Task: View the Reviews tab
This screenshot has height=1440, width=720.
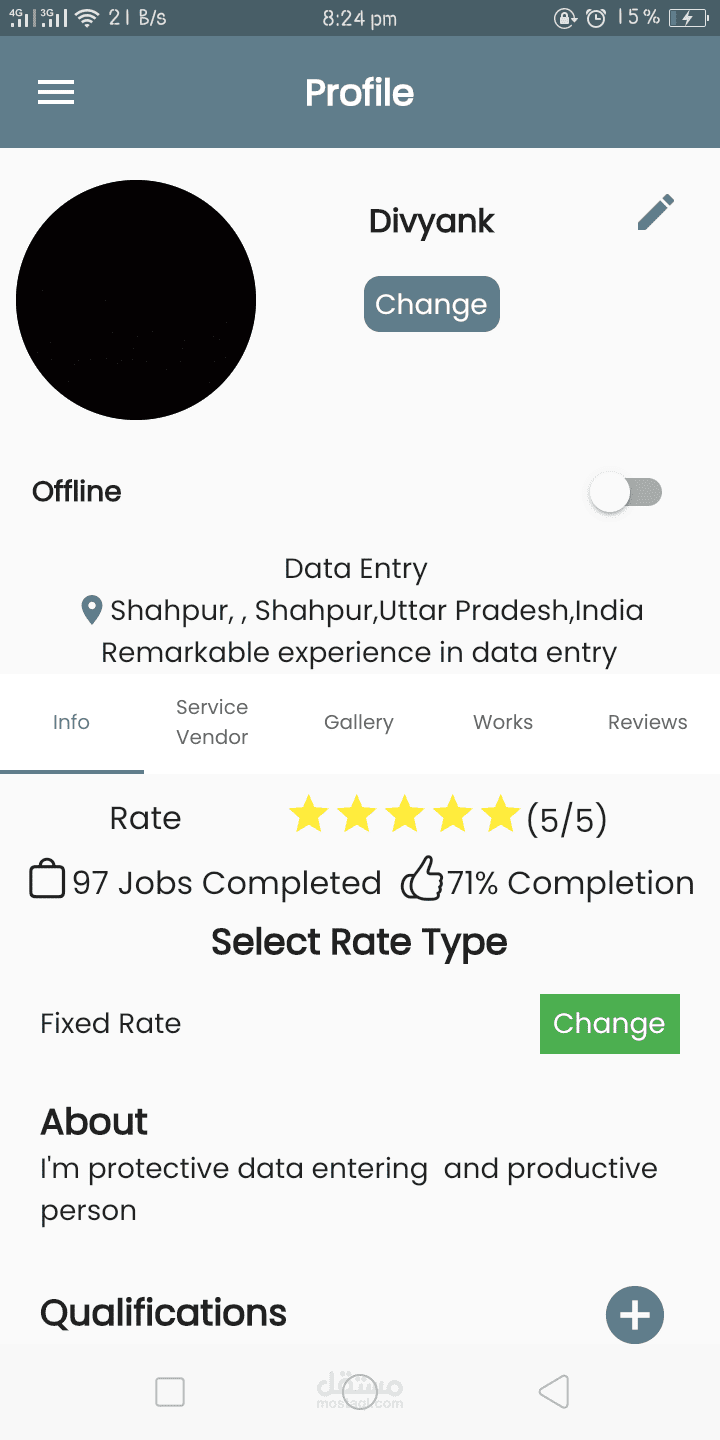Action: point(647,722)
